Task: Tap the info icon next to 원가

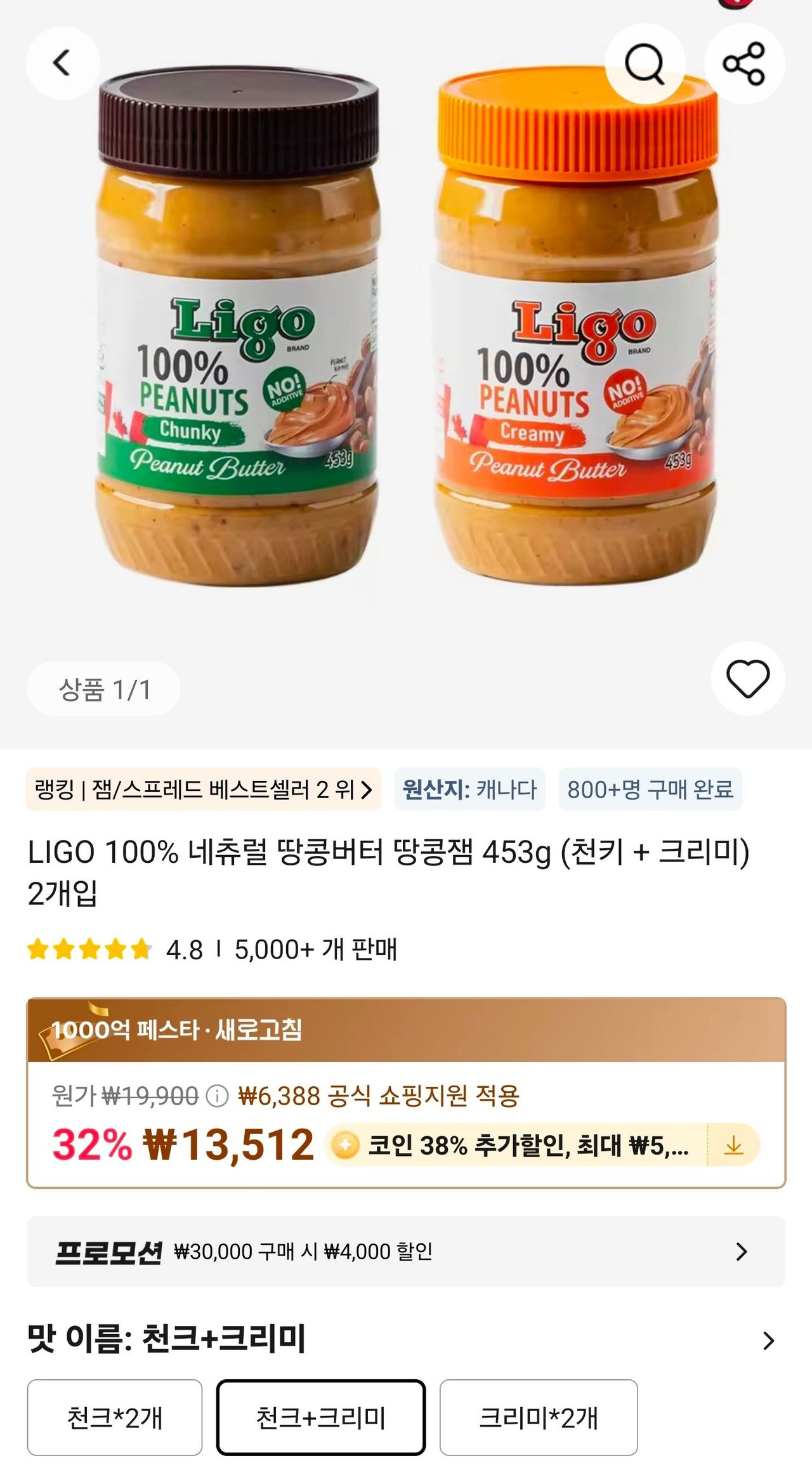Action: coord(218,1096)
